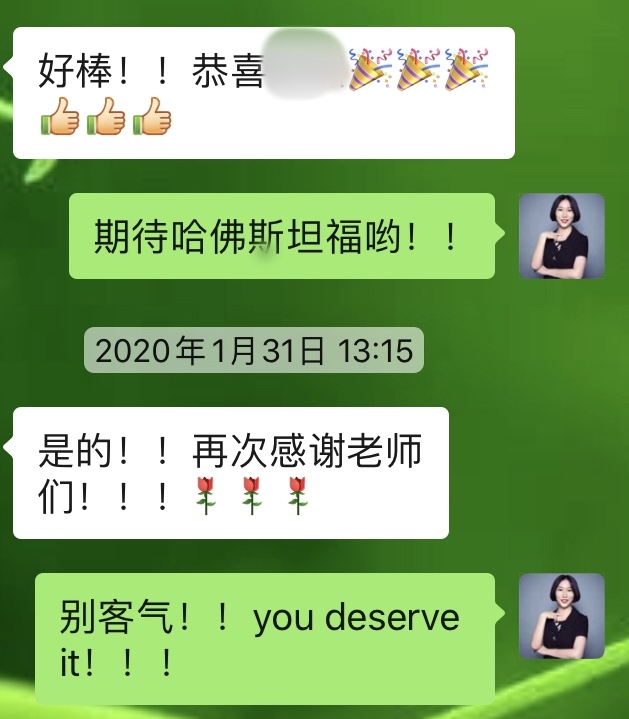The width and height of the screenshot is (629, 719).
Task: Open sender's avatar beside you deserve it message
Action: [x=561, y=616]
